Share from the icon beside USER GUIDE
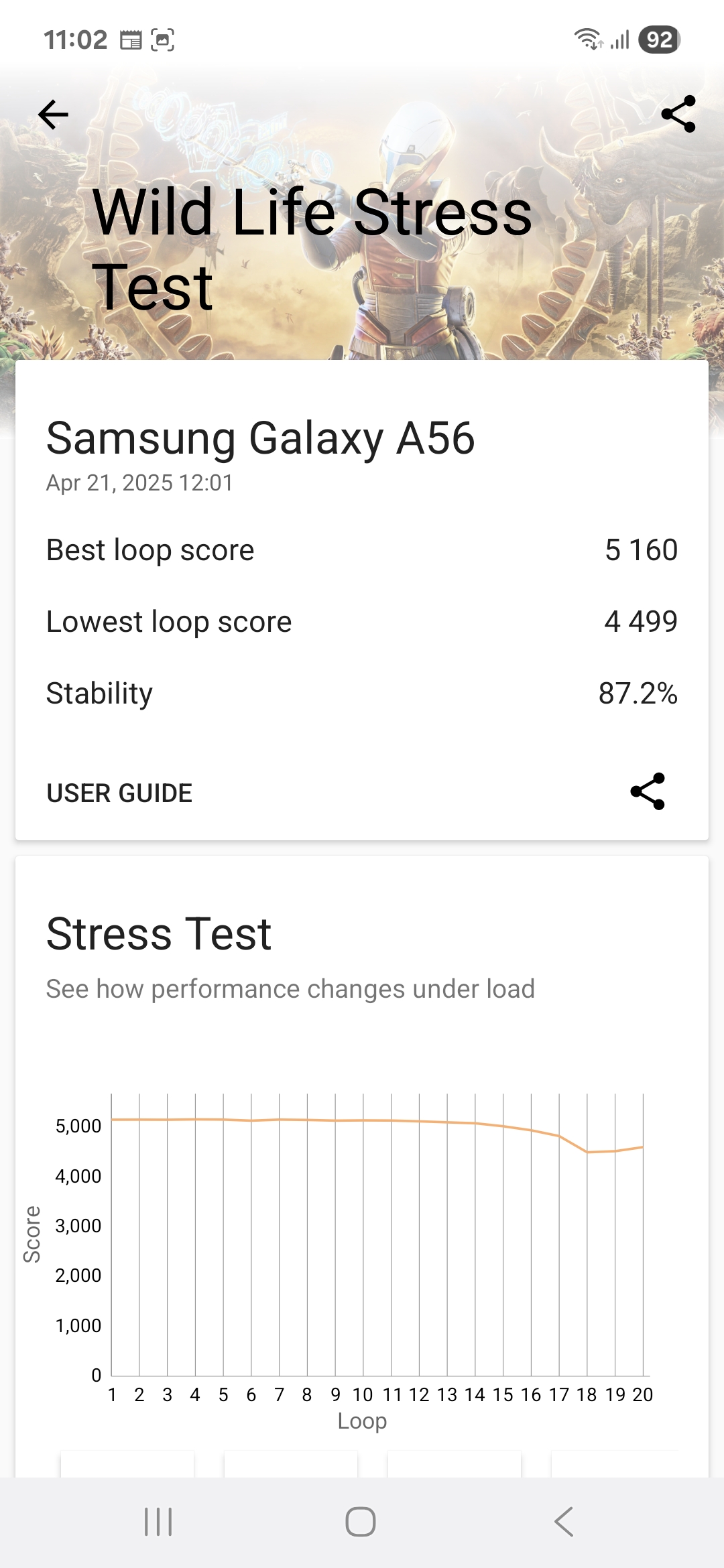Viewport: 724px width, 1568px height. (648, 792)
